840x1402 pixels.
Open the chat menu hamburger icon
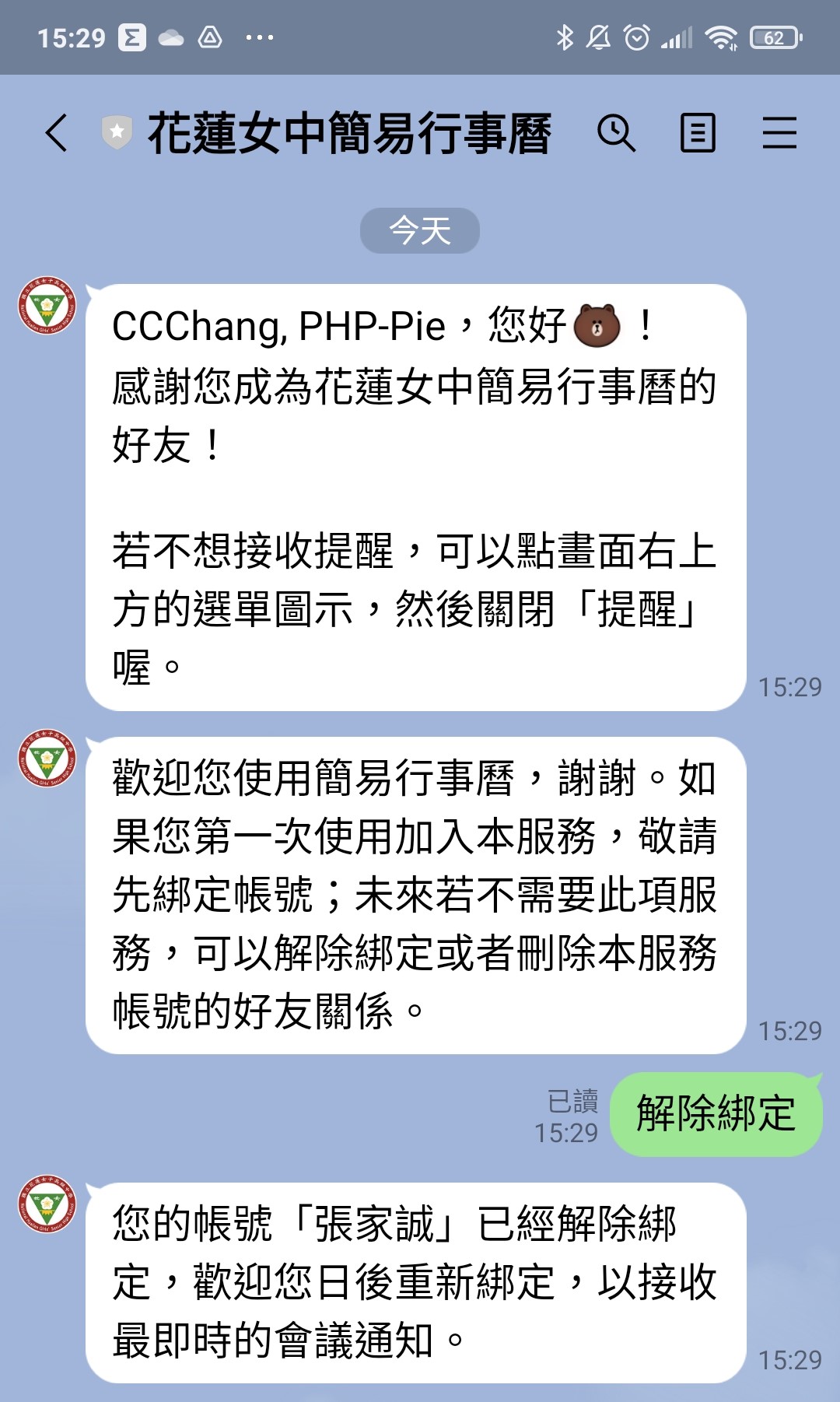tap(779, 133)
